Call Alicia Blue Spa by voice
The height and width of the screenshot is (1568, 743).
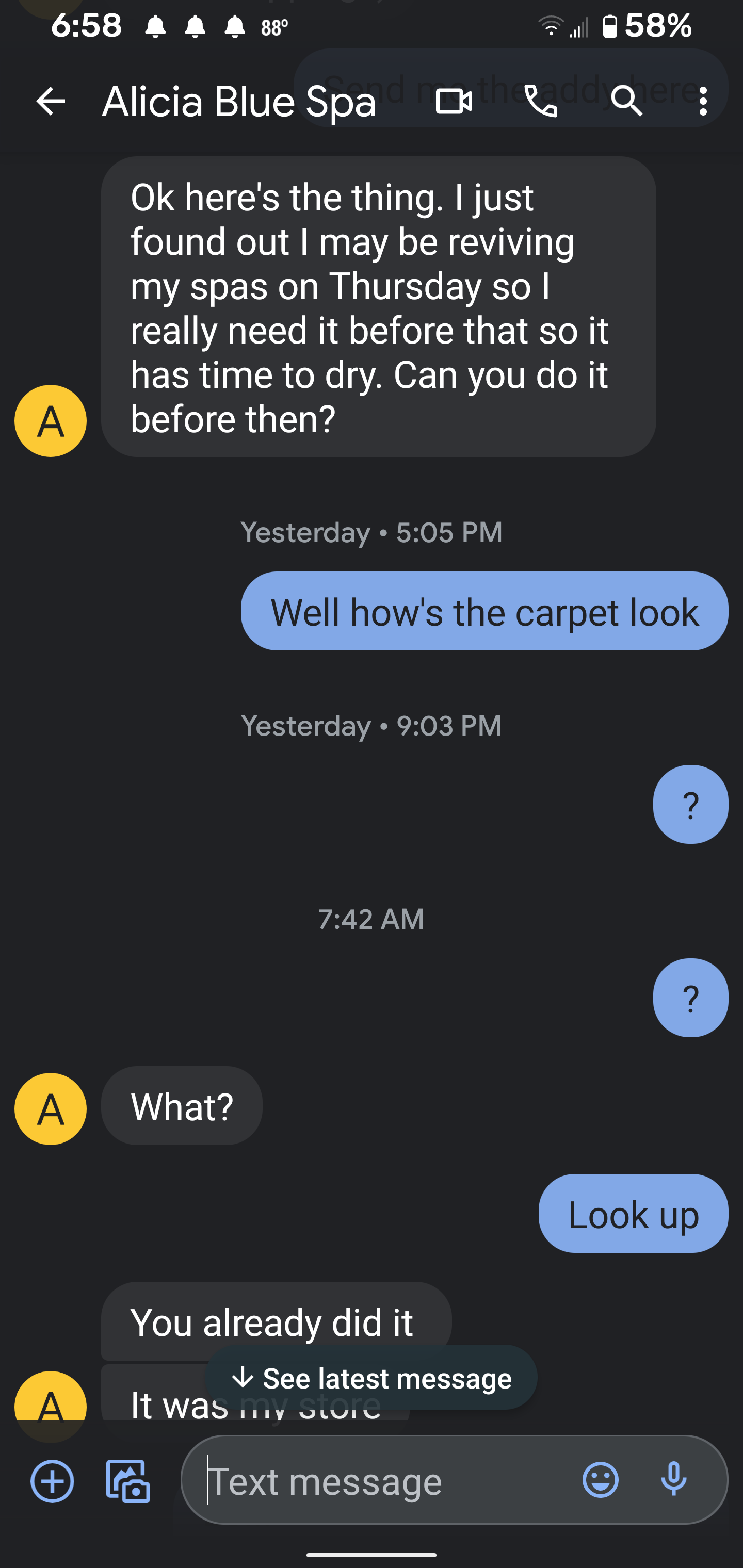click(541, 101)
